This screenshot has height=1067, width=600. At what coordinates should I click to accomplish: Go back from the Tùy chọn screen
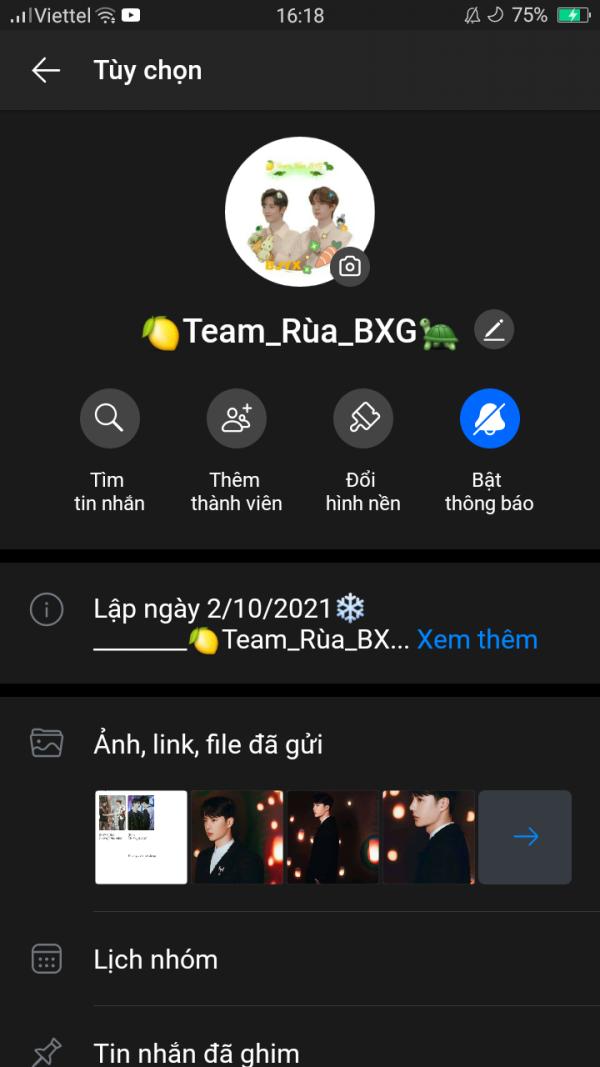click(46, 70)
